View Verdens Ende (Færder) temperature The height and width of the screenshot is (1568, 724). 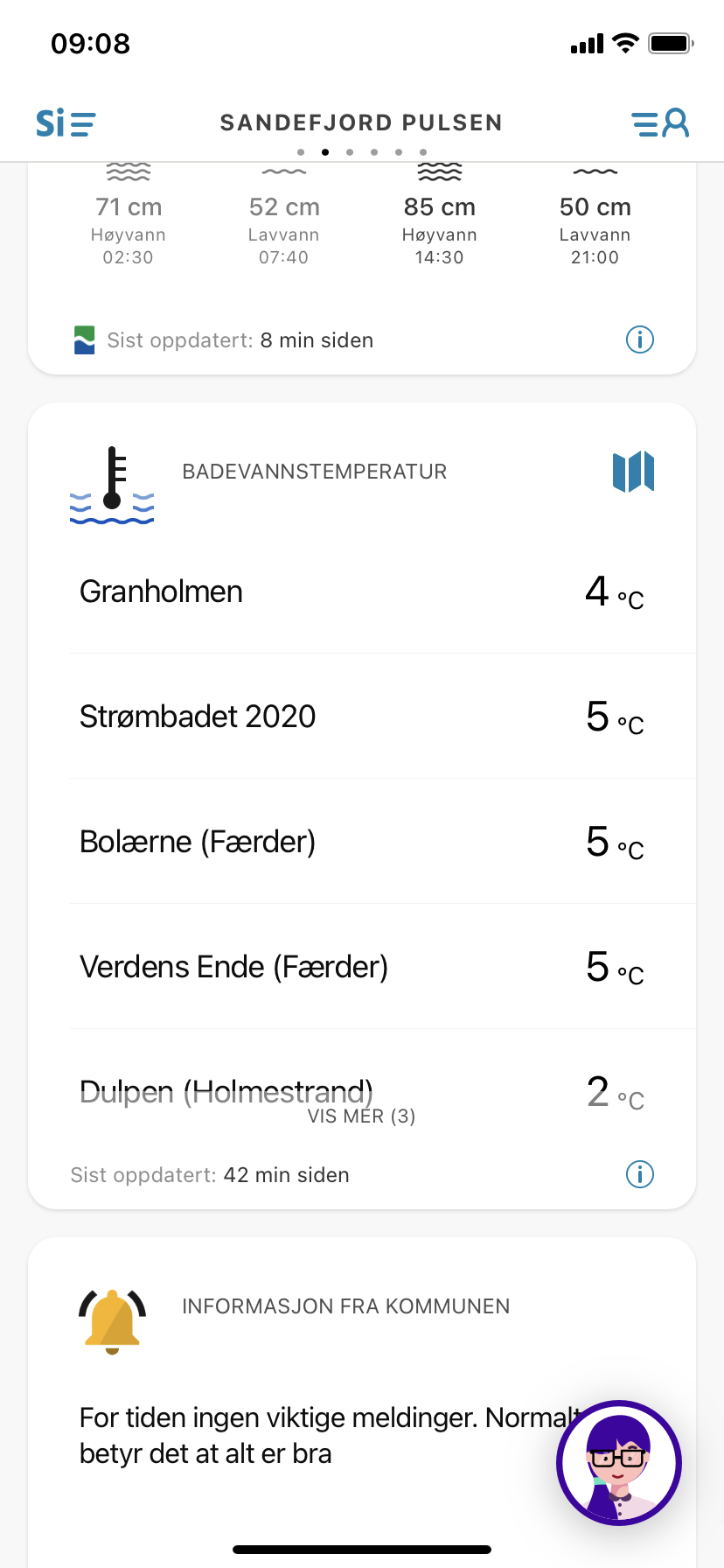361,967
